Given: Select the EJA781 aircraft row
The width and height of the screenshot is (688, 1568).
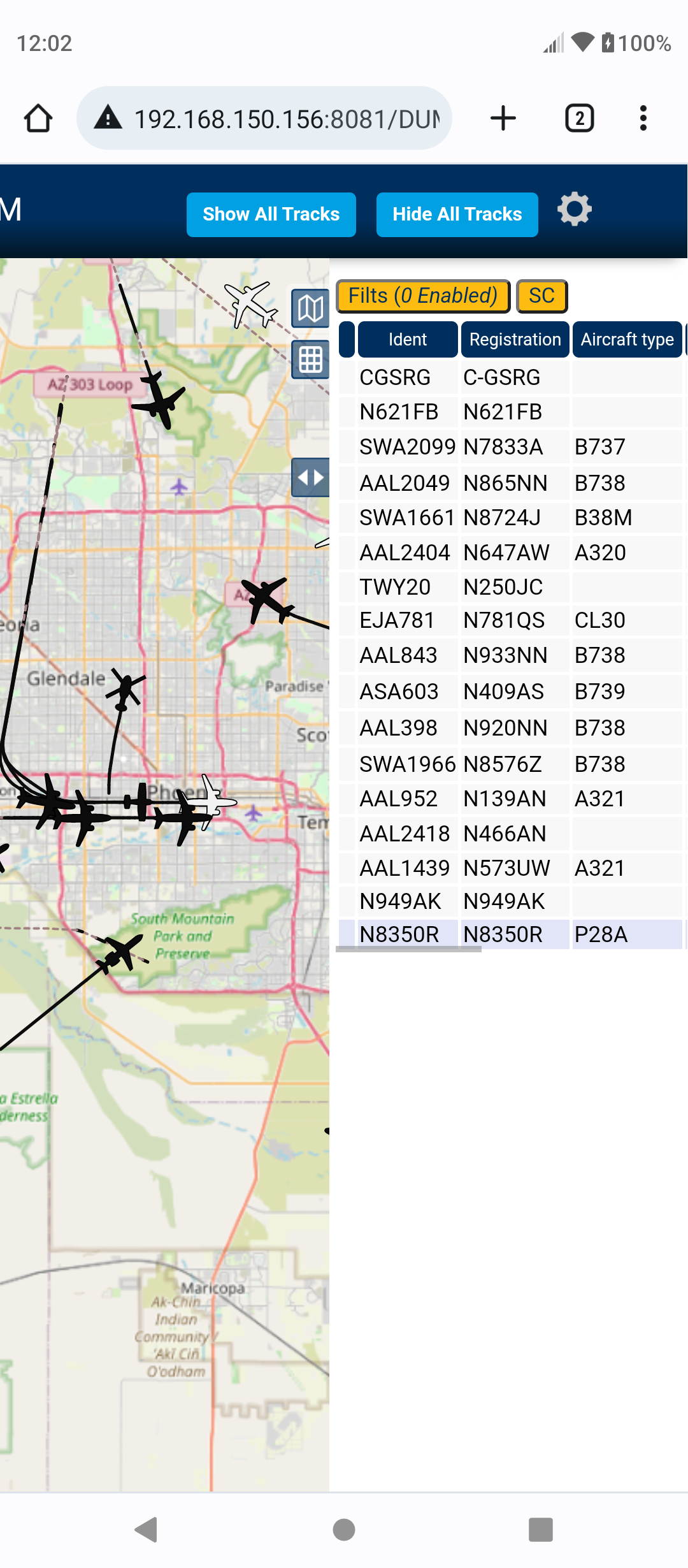Looking at the screenshot, I should (510, 620).
